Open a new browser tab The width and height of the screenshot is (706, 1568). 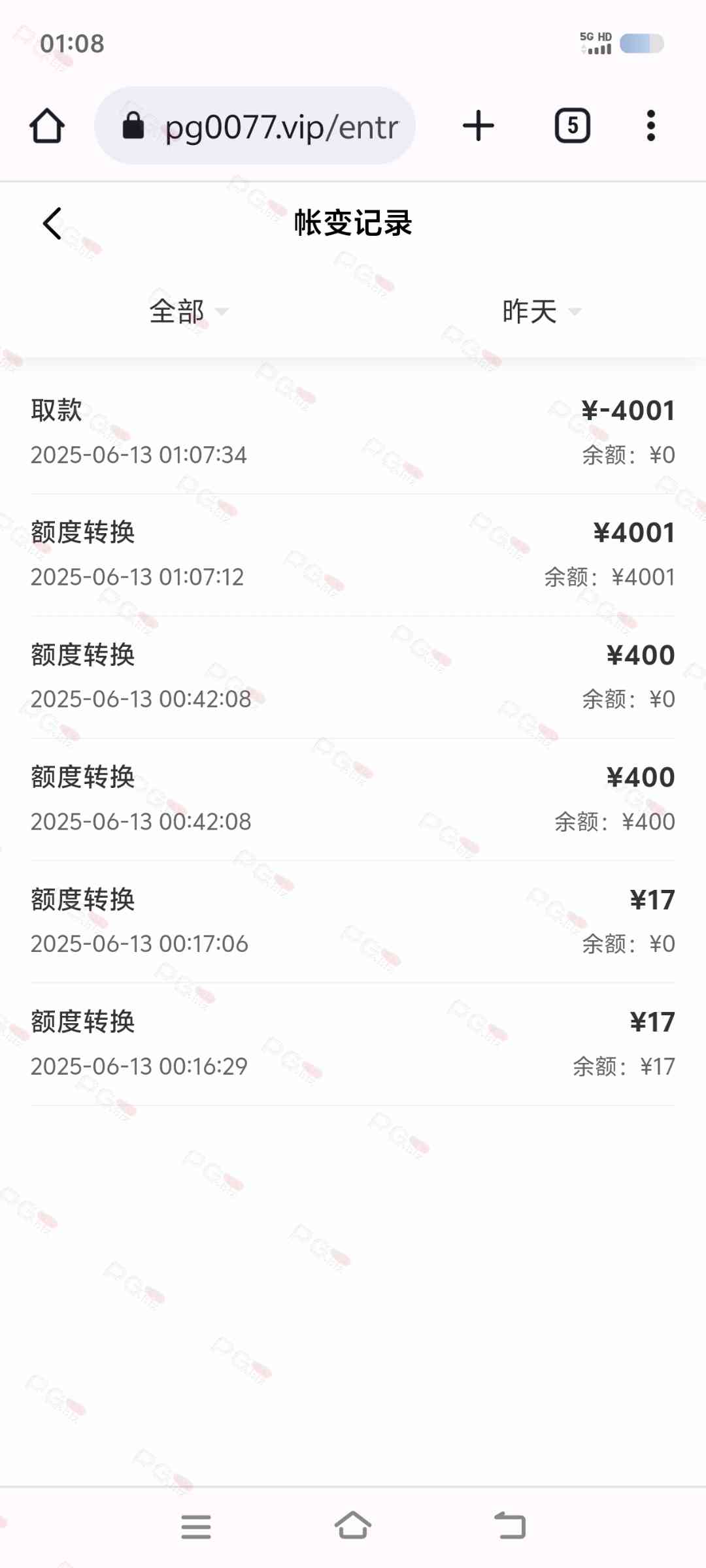[479, 125]
